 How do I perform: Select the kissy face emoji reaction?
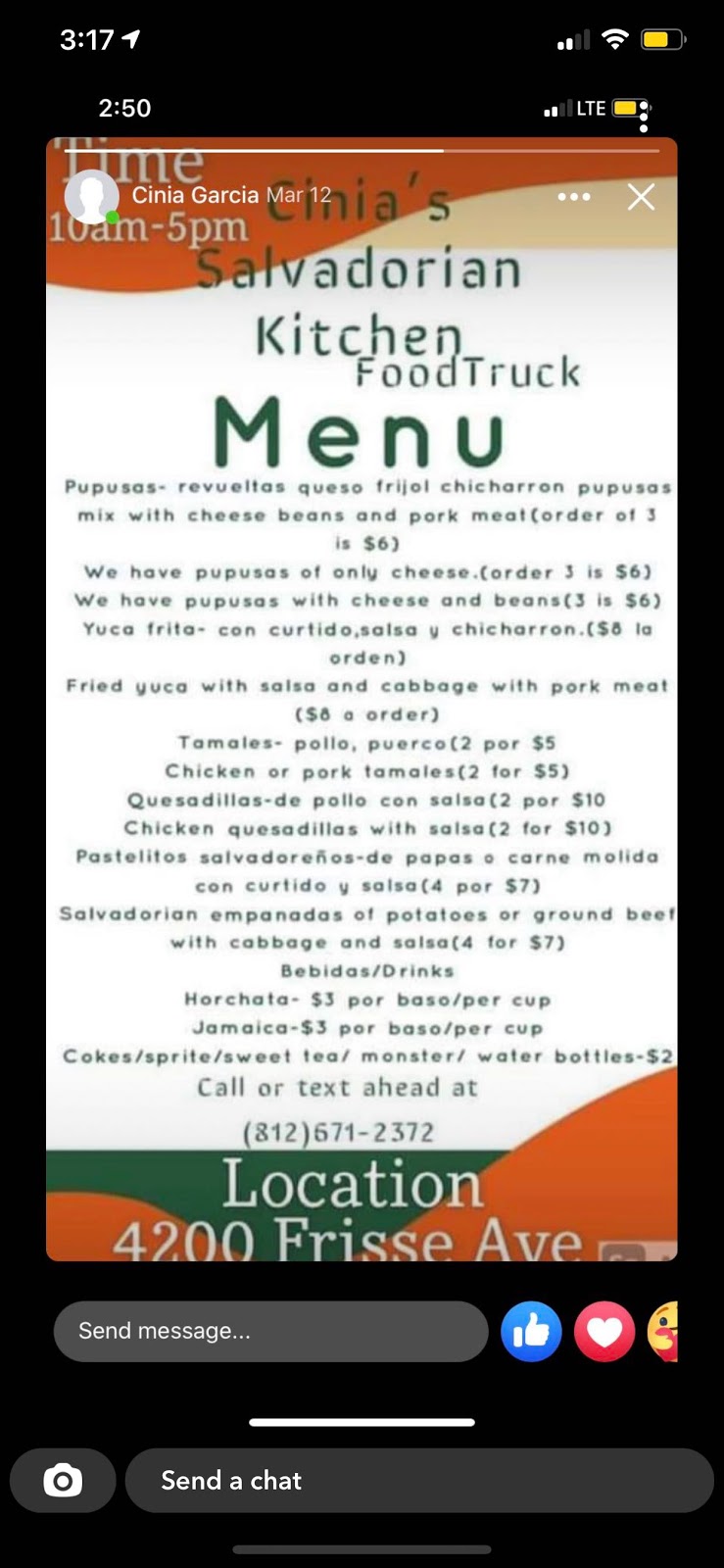coord(674,1331)
